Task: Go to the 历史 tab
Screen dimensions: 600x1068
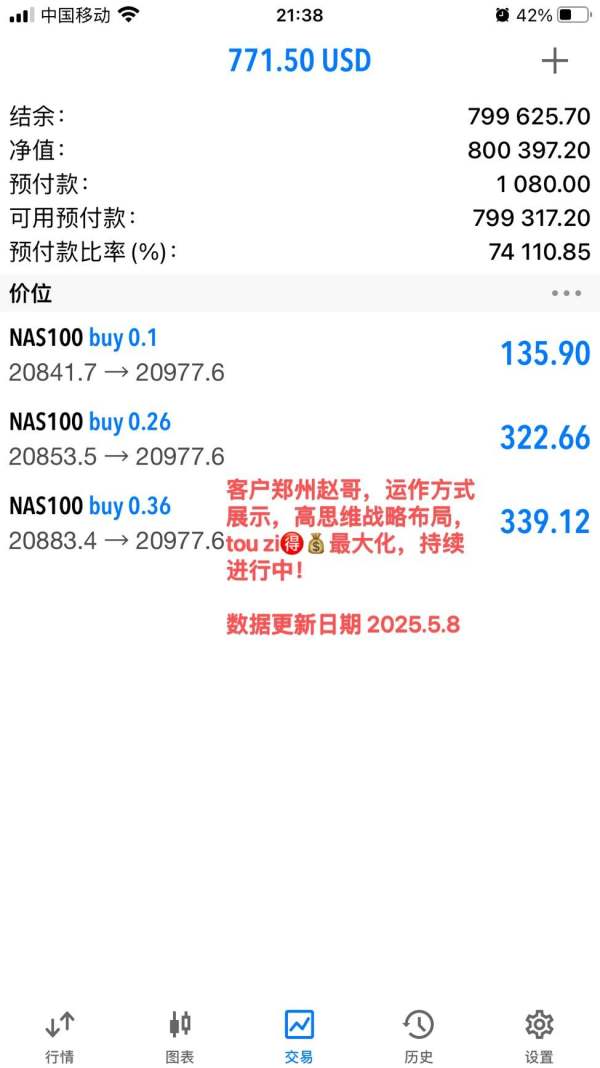Action: click(418, 1037)
